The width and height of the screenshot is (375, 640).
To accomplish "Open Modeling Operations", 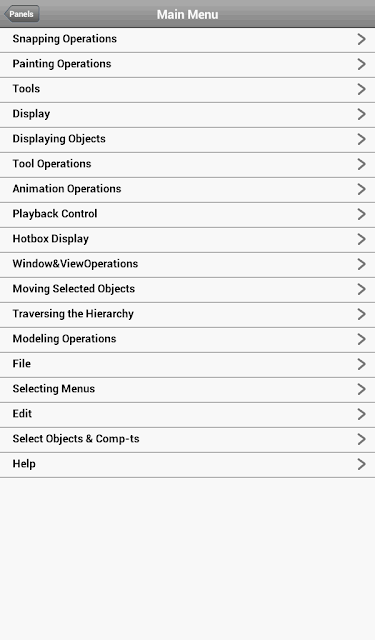I will pos(187,340).
